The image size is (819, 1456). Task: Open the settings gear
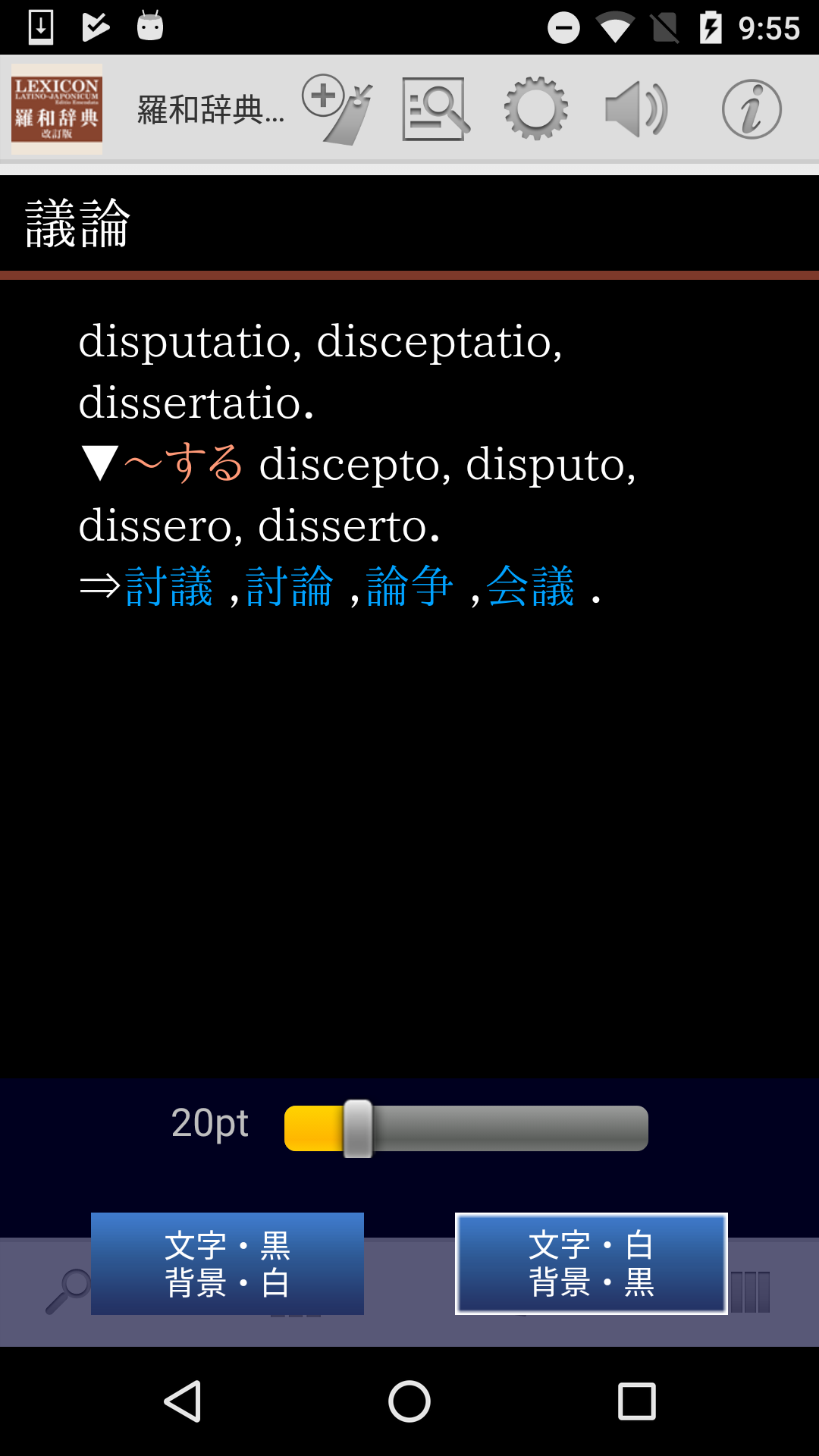click(x=535, y=108)
